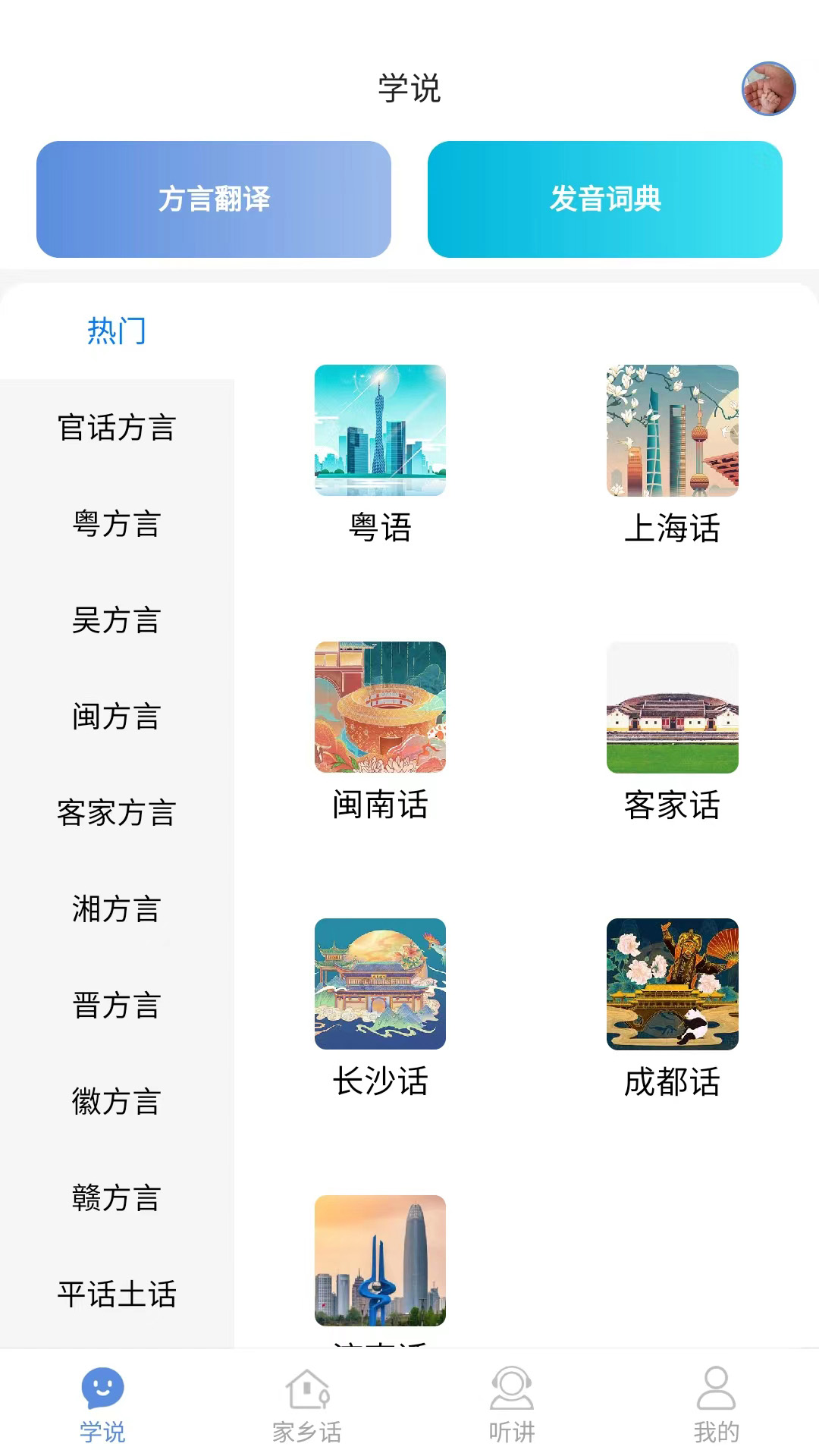Tap the 成都话 opera artwork icon
Screen dimensions: 819x1456
tap(673, 984)
